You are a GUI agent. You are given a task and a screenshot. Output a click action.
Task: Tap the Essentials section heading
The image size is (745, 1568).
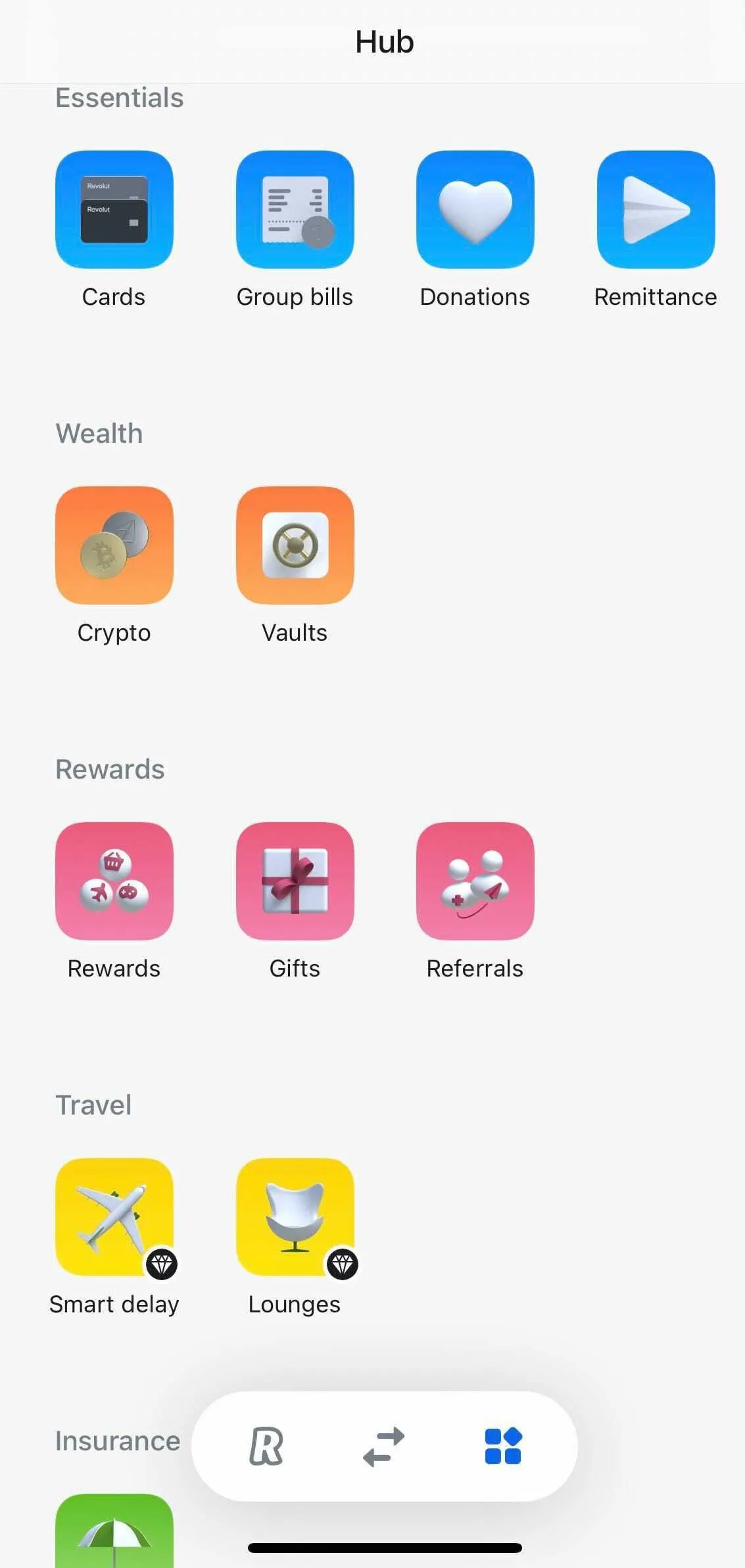coord(119,97)
